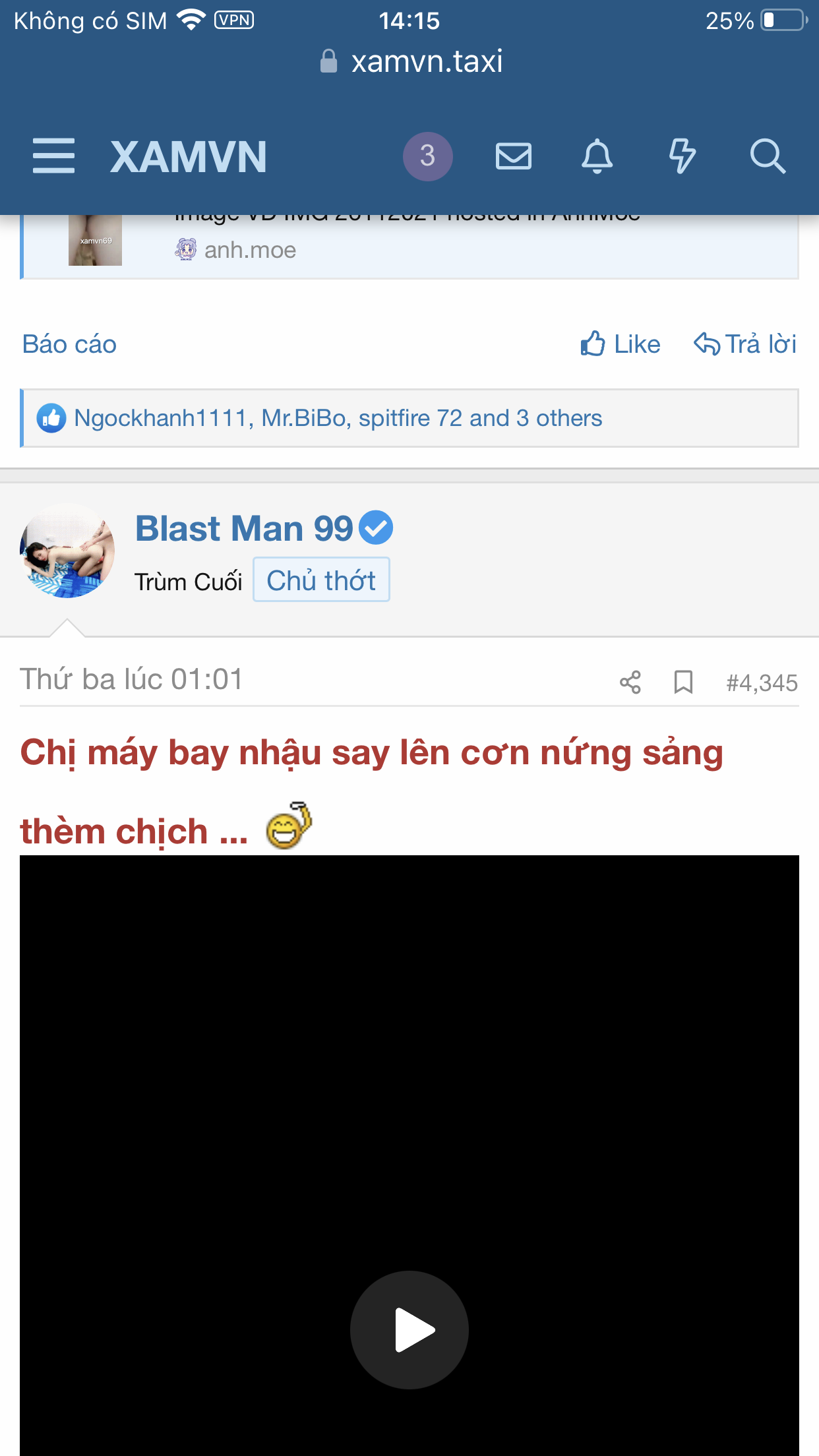Open the private messages inbox
This screenshot has height=1456, width=819.
point(513,156)
